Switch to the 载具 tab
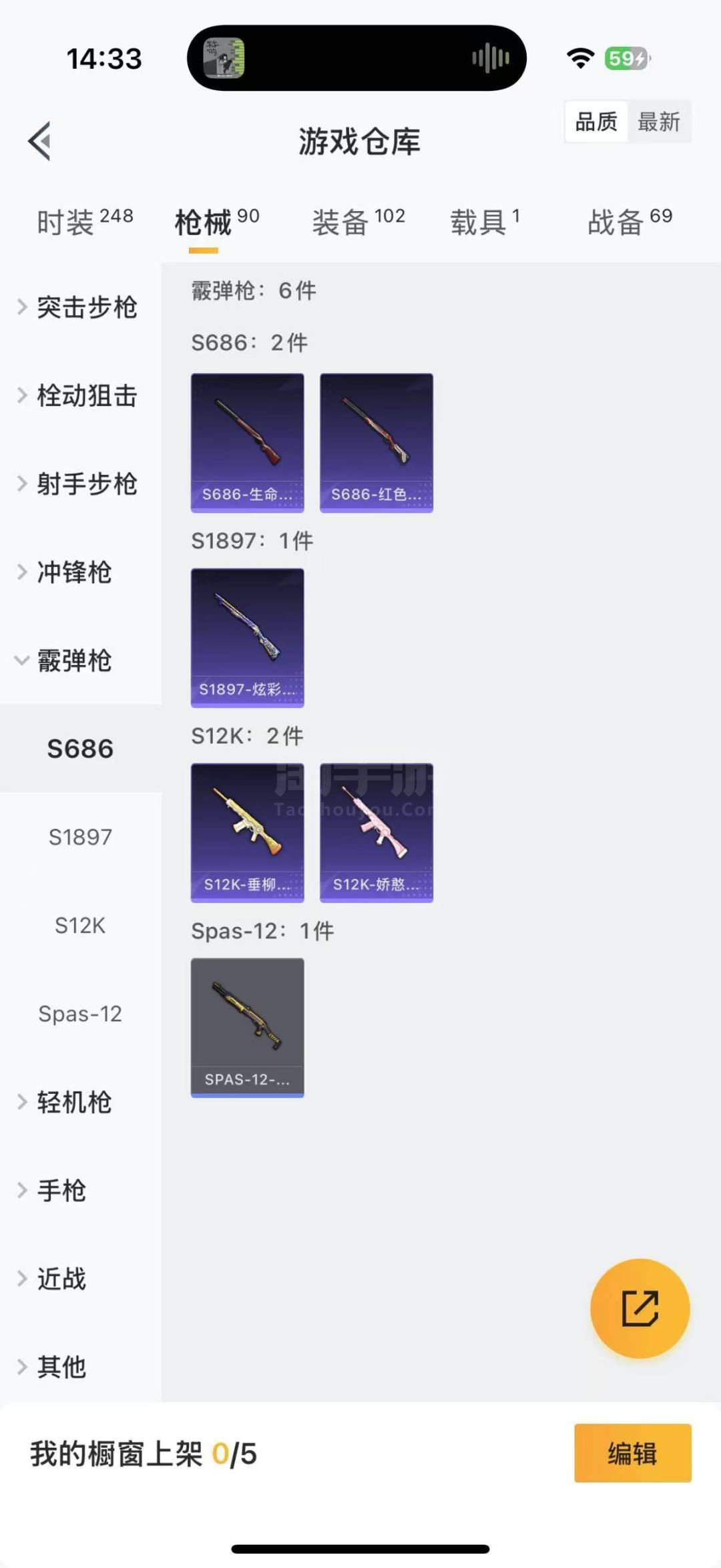 (x=485, y=222)
